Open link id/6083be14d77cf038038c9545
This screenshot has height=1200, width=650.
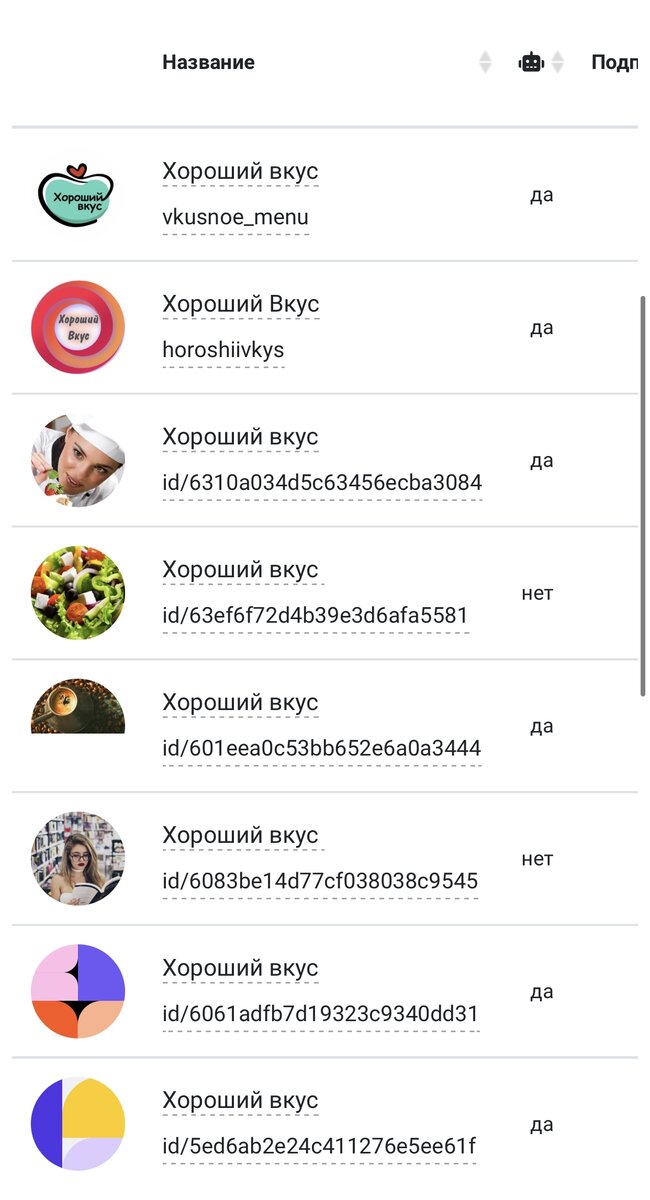coord(320,881)
